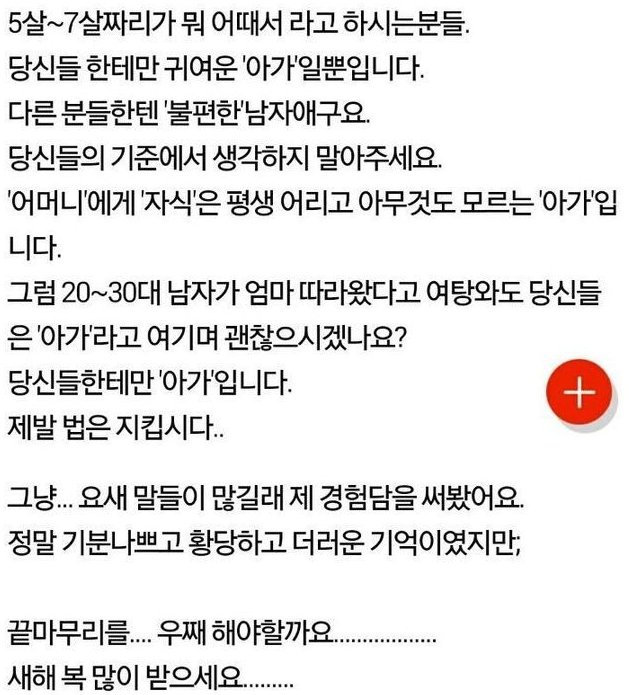629x695 pixels.
Task: Tap the red plus floating button
Action: click(577, 393)
